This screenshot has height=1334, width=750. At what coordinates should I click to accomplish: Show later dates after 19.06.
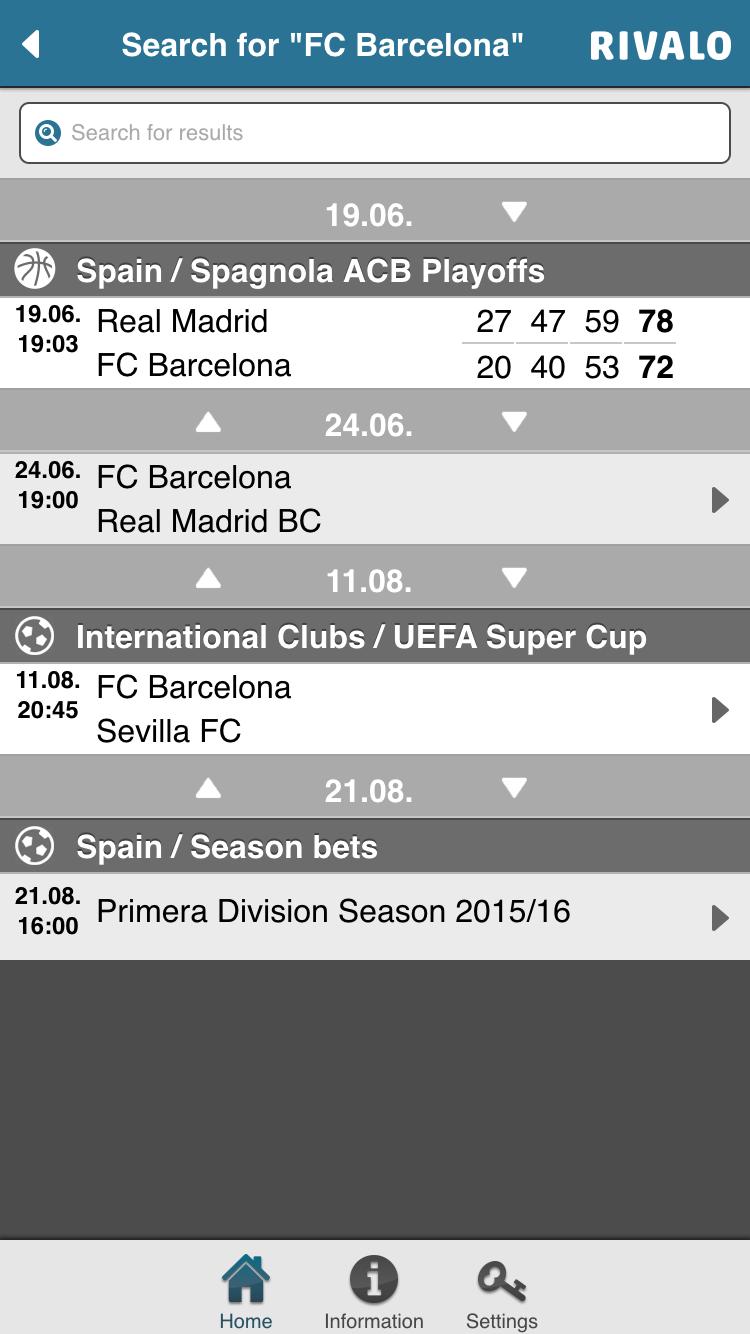[514, 211]
